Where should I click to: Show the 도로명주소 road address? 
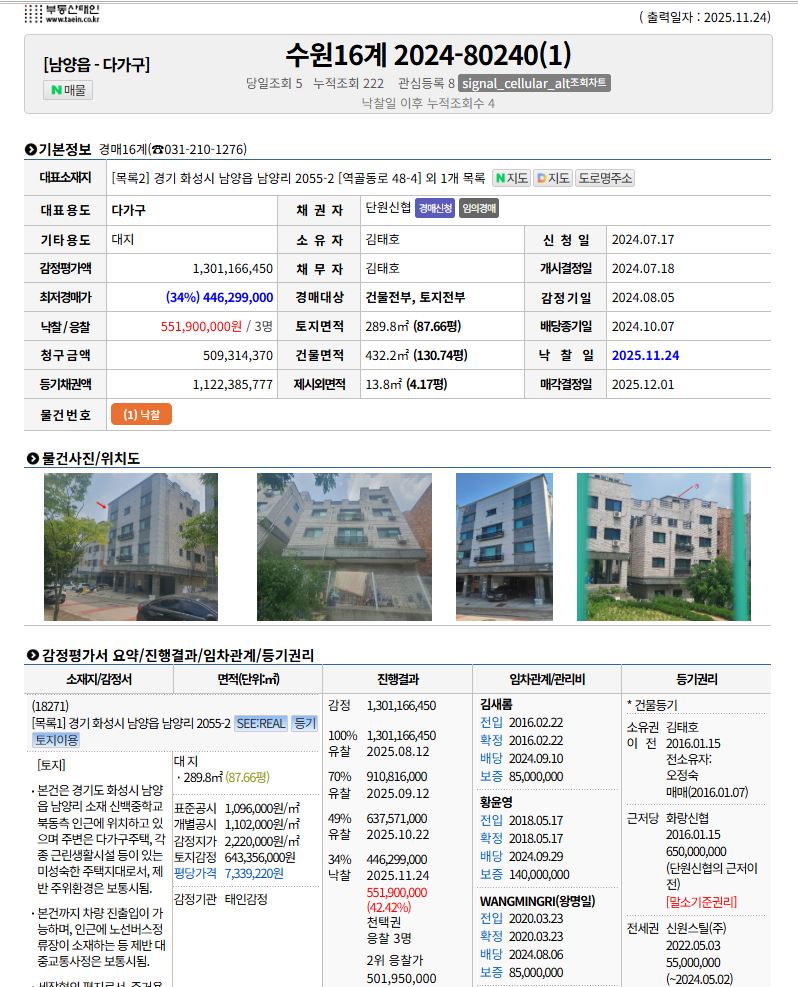pyautogui.click(x=605, y=179)
